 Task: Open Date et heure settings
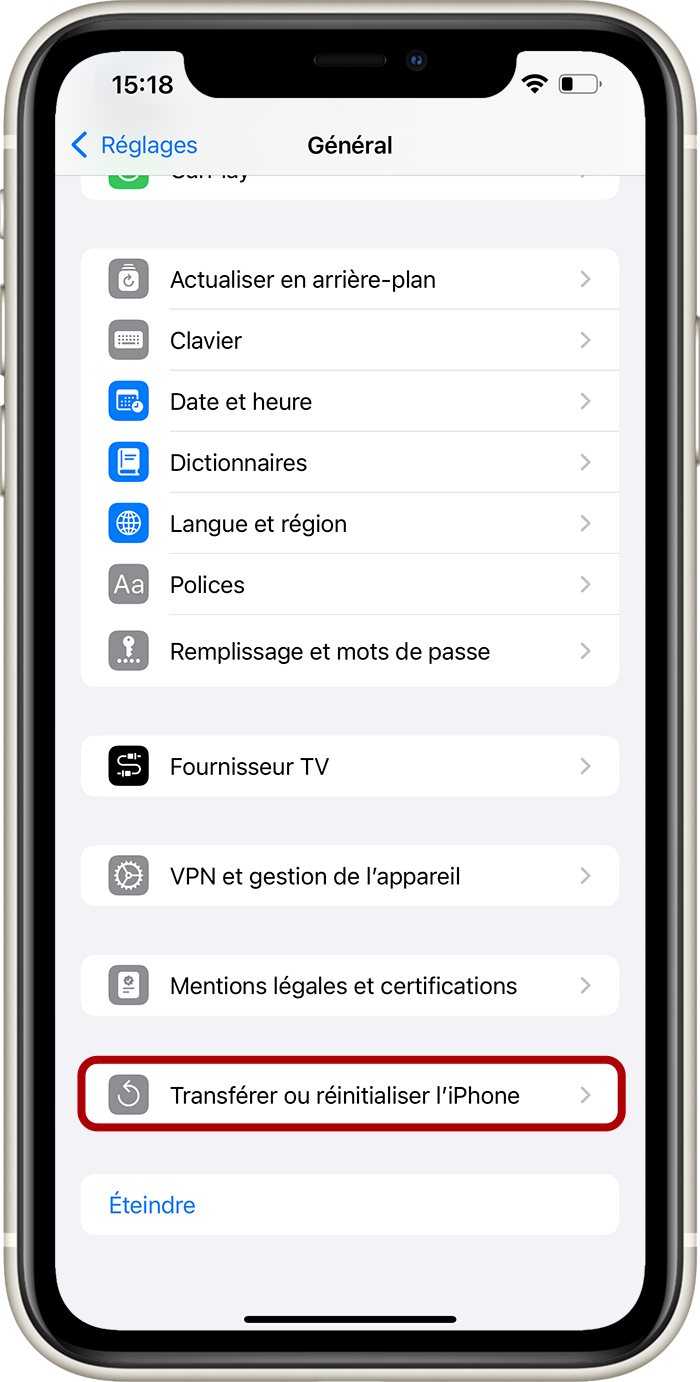tap(350, 402)
